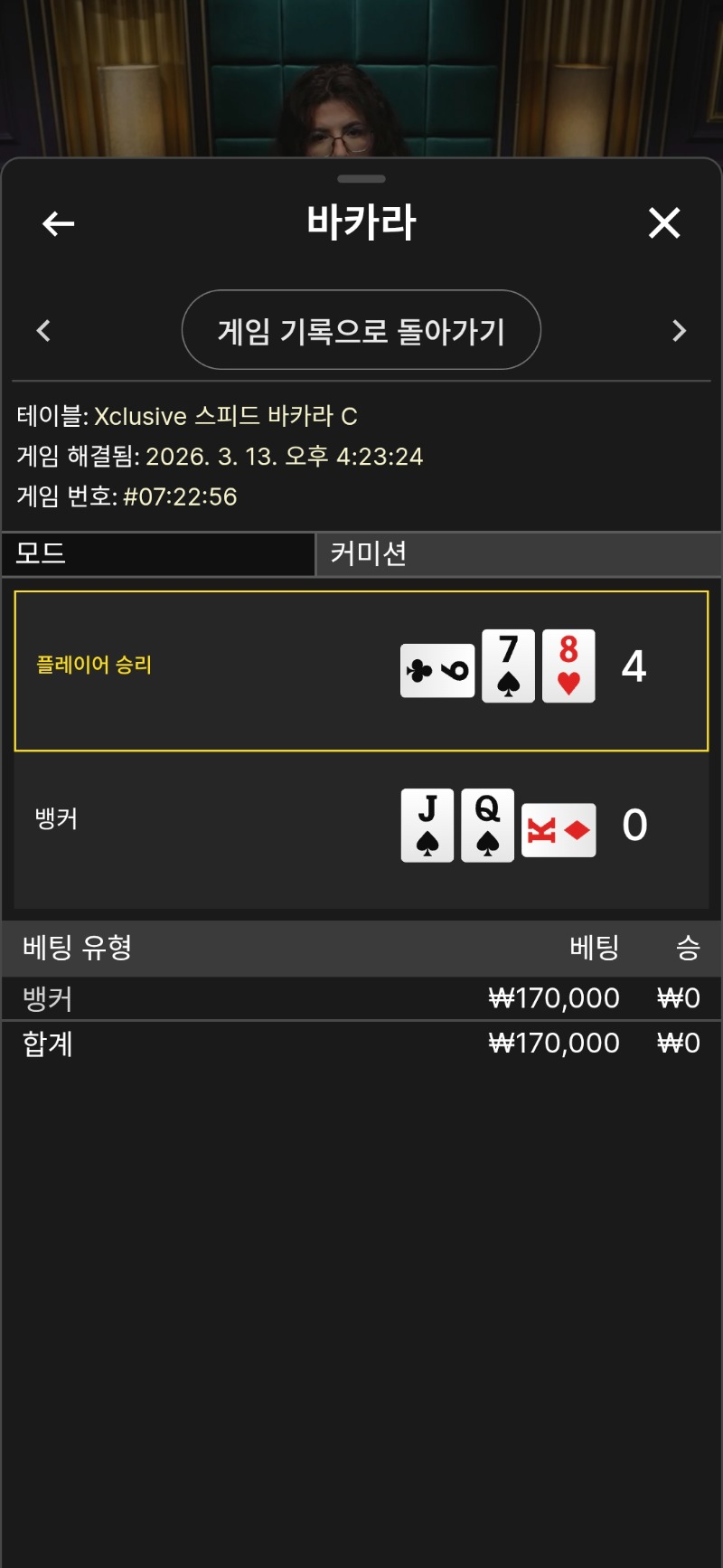The image size is (723, 1568).
Task: Go back using the top-left arrow
Action: point(59,223)
